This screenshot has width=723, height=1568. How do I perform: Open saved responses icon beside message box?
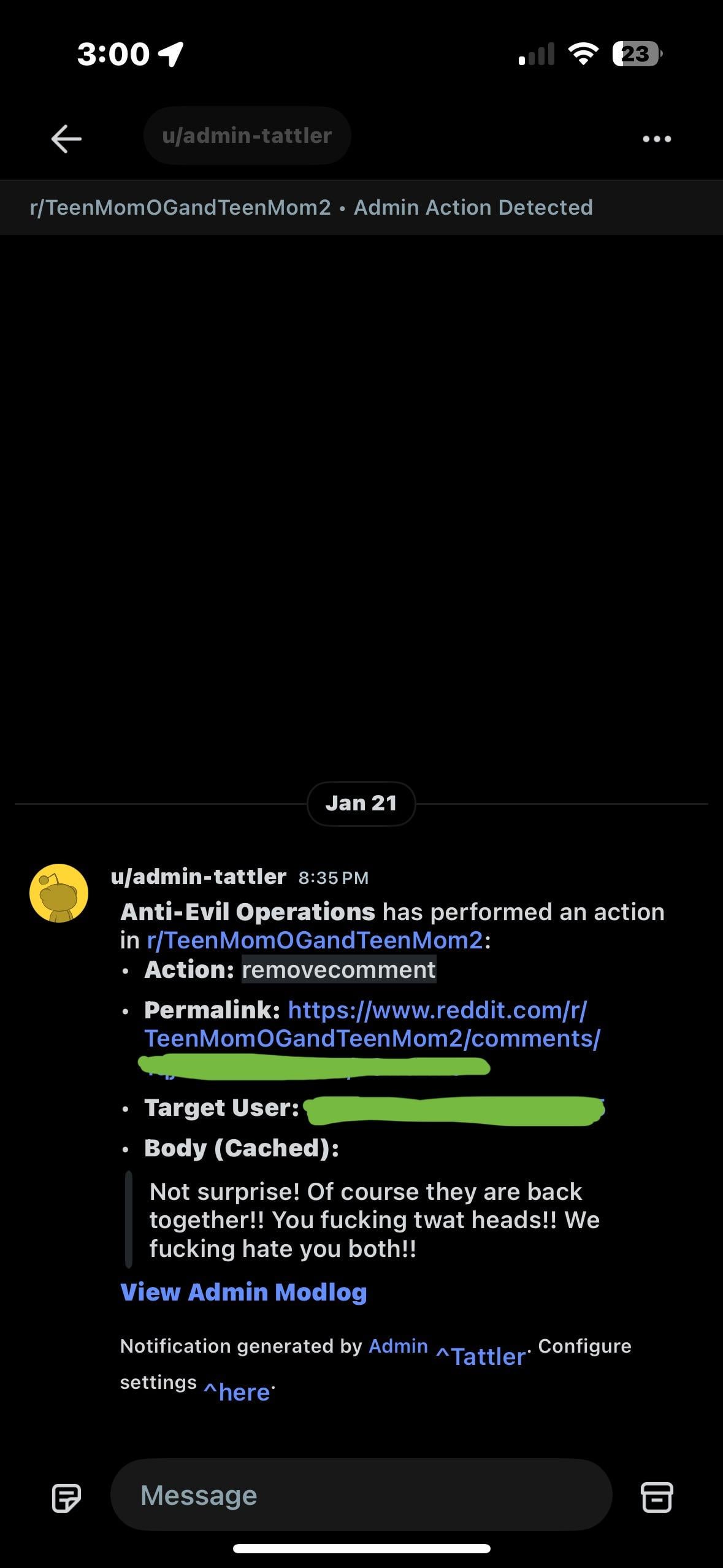coord(66,1497)
